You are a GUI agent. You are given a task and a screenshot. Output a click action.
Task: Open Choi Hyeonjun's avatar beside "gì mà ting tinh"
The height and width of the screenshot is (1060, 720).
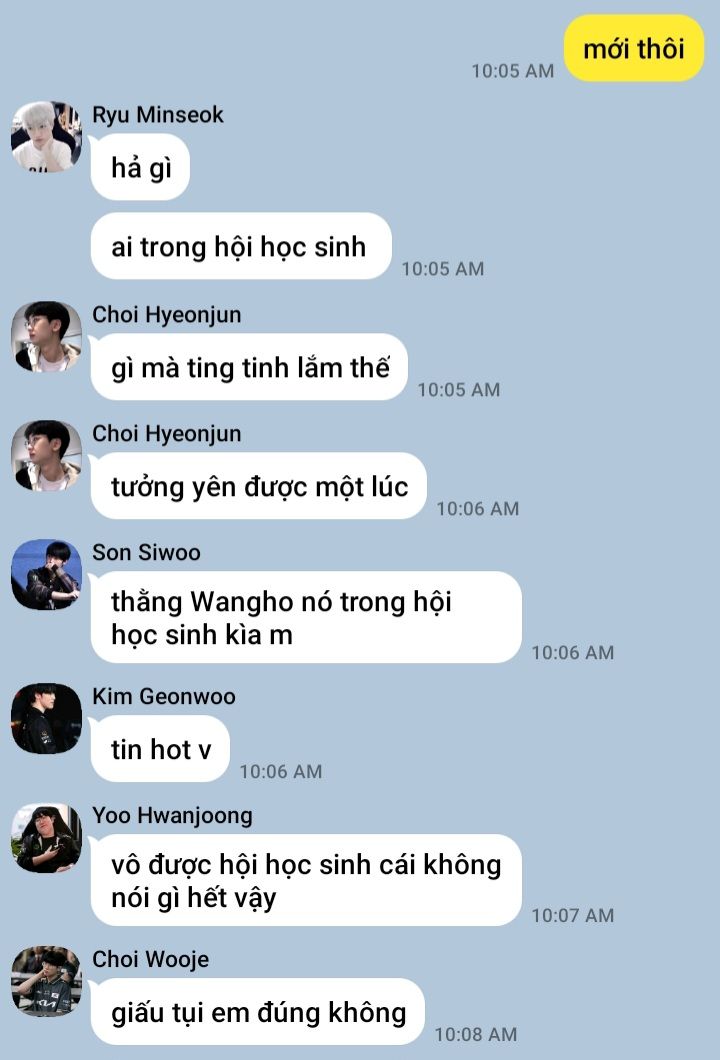click(x=47, y=337)
